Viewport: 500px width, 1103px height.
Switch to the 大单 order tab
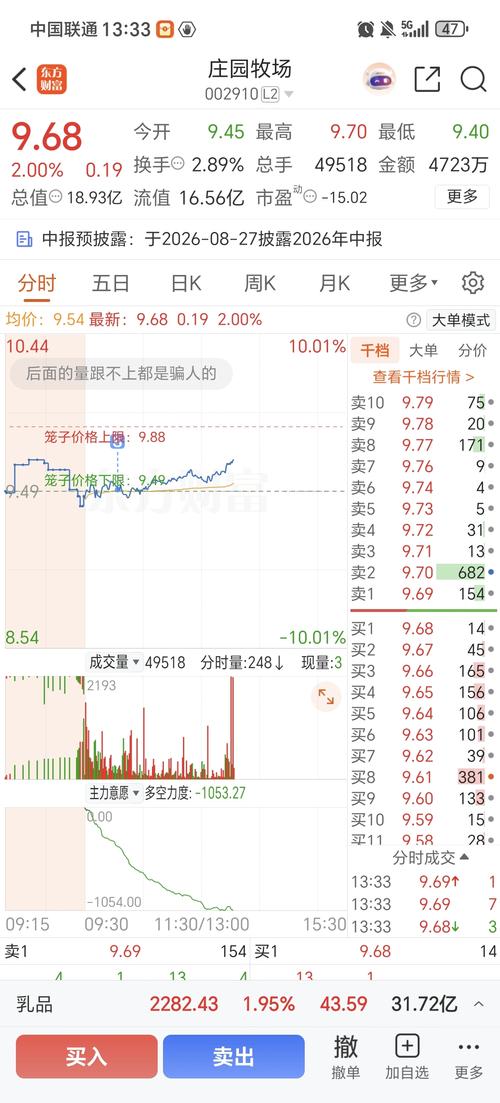click(423, 350)
